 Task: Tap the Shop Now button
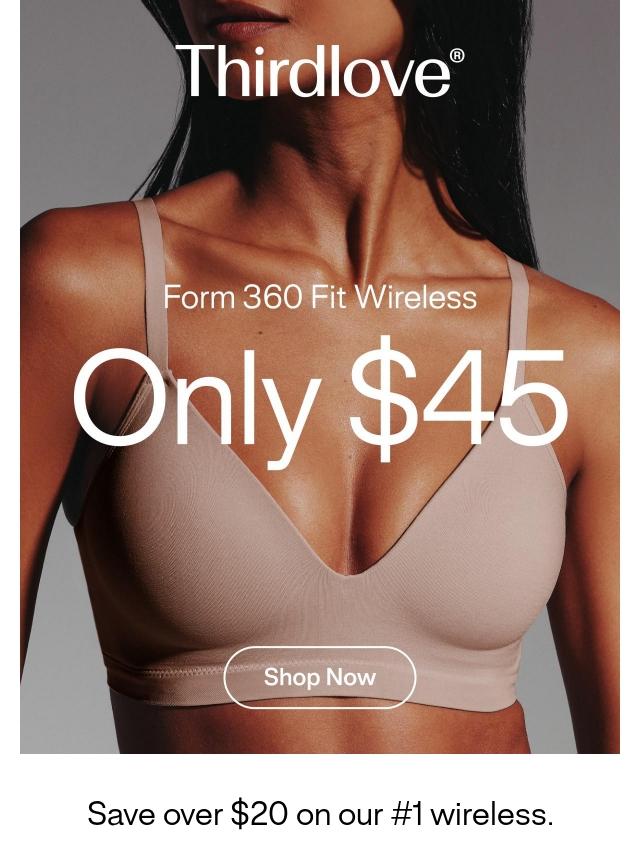click(x=320, y=677)
